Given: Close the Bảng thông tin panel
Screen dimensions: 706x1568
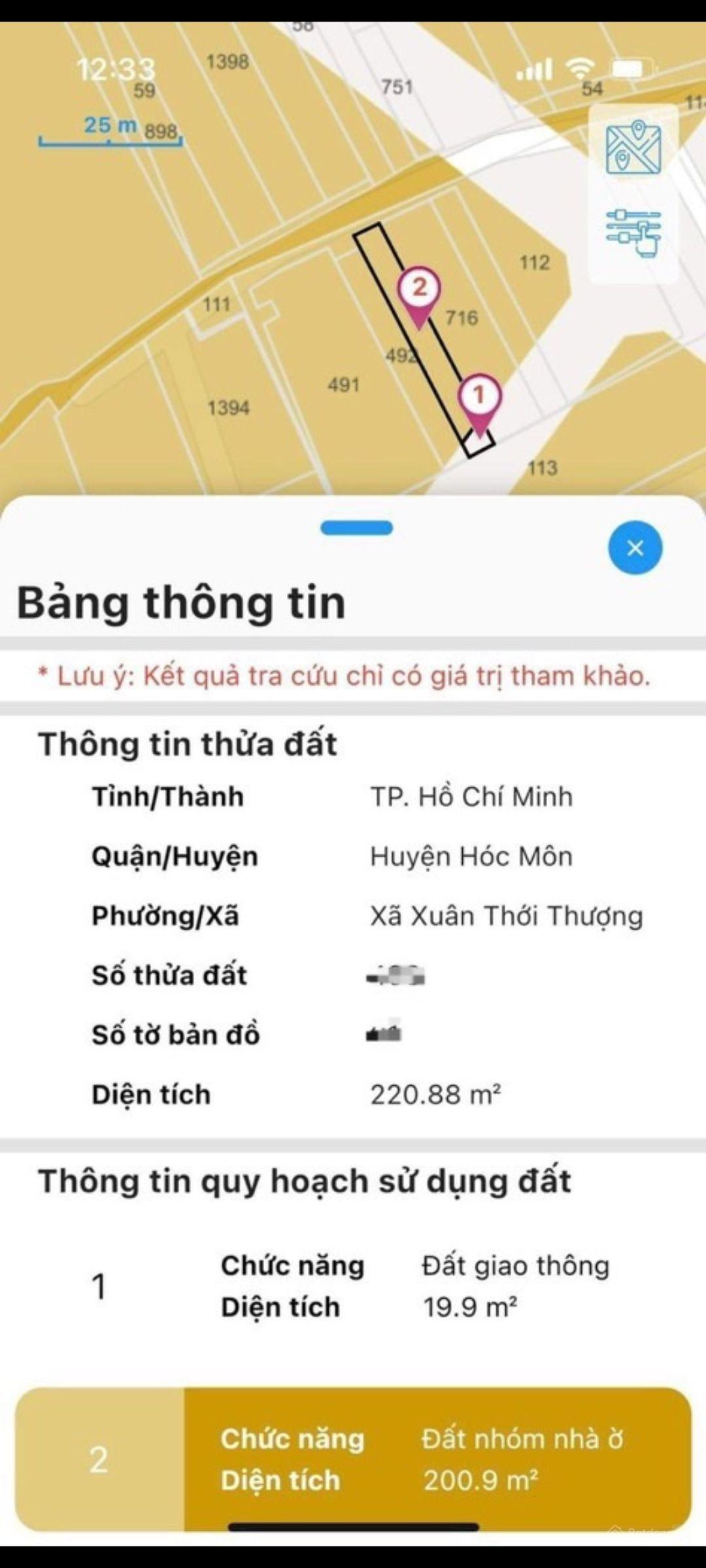Looking at the screenshot, I should tap(635, 547).
